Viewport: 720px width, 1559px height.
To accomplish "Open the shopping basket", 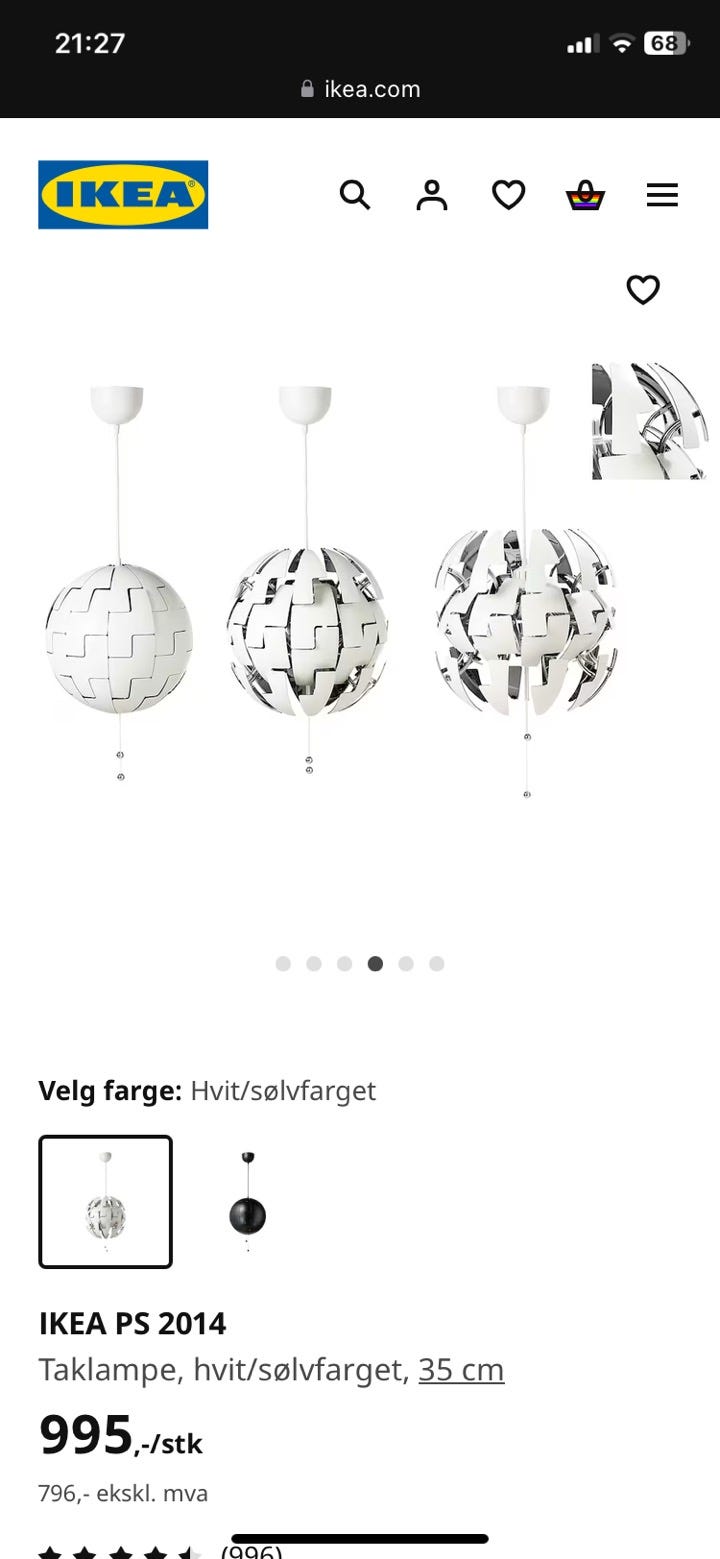I will [x=585, y=194].
